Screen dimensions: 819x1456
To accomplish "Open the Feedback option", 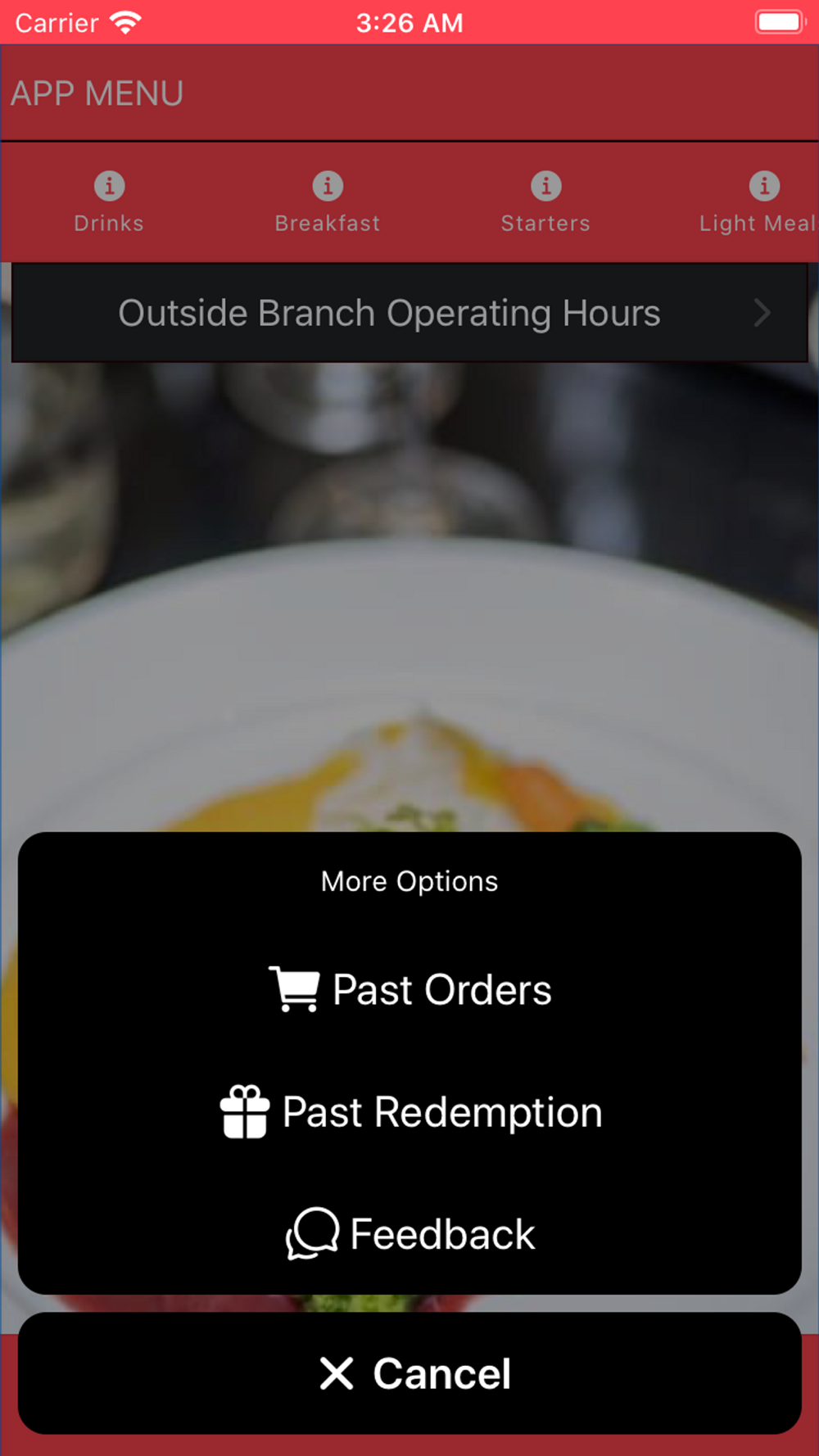I will click(x=409, y=1234).
